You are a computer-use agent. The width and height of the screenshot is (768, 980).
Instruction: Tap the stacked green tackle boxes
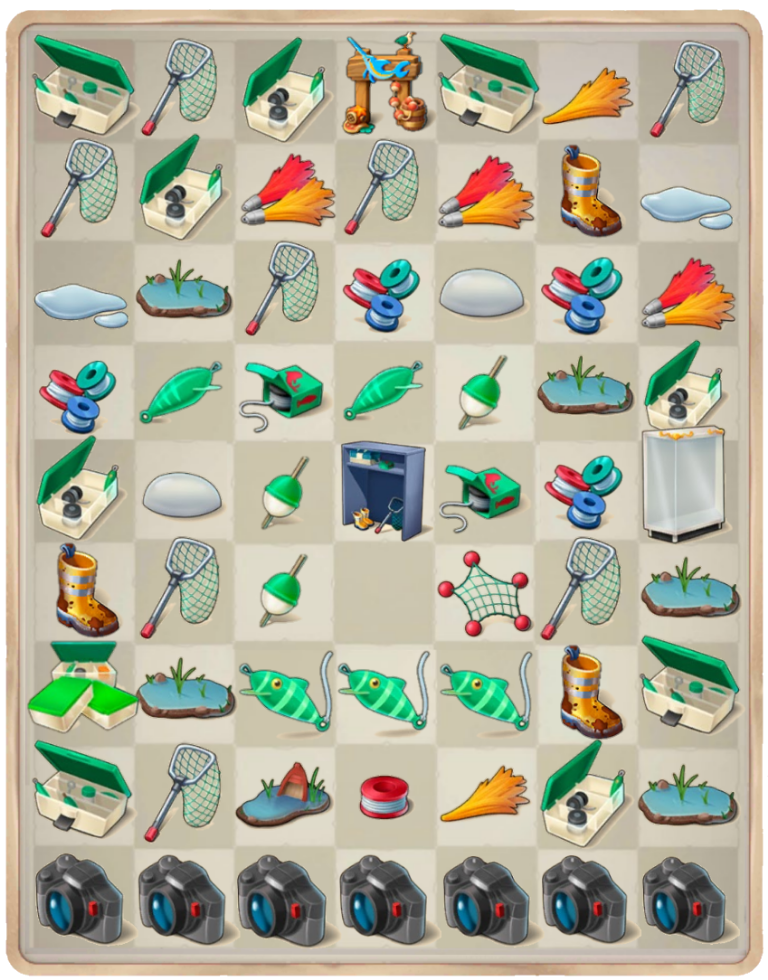coord(80,690)
